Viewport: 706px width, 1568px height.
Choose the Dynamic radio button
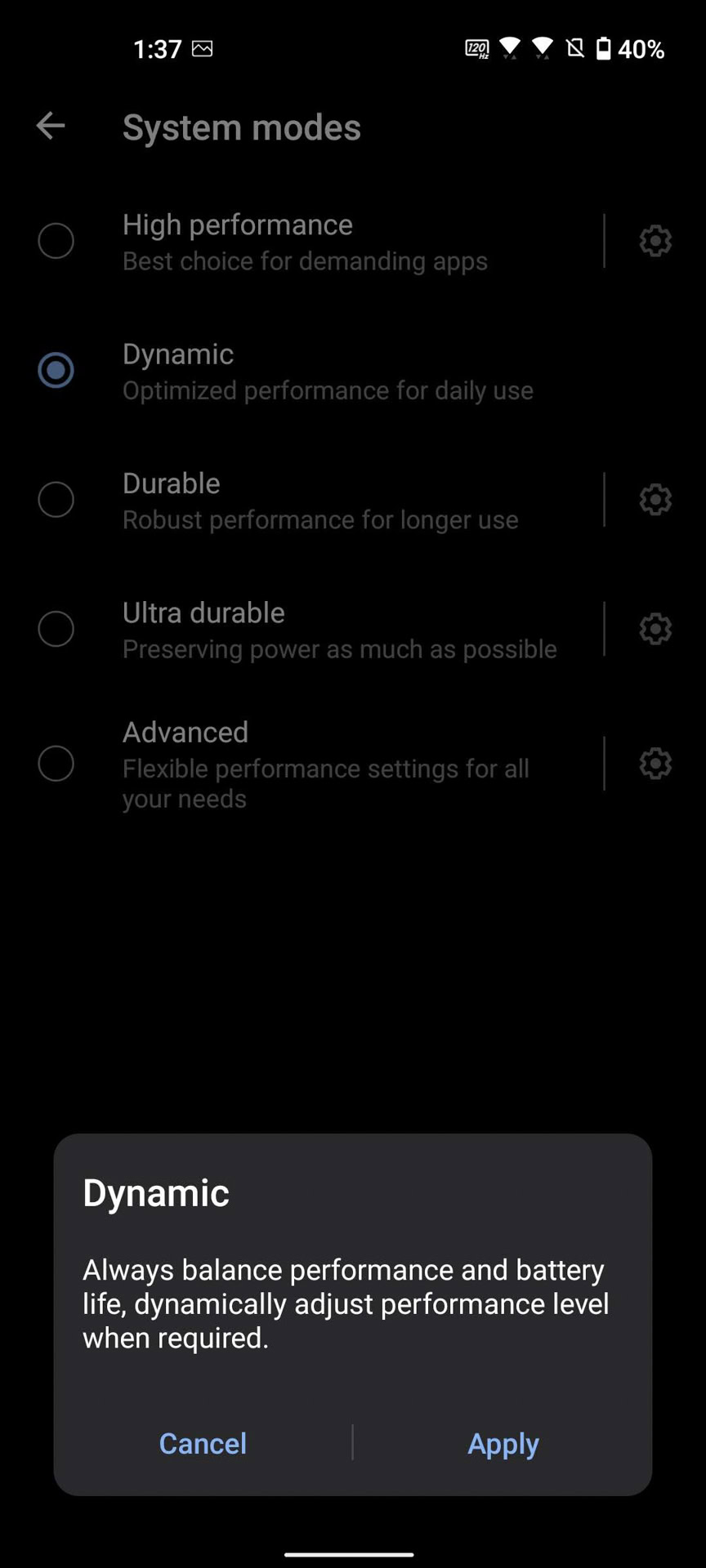pos(56,371)
